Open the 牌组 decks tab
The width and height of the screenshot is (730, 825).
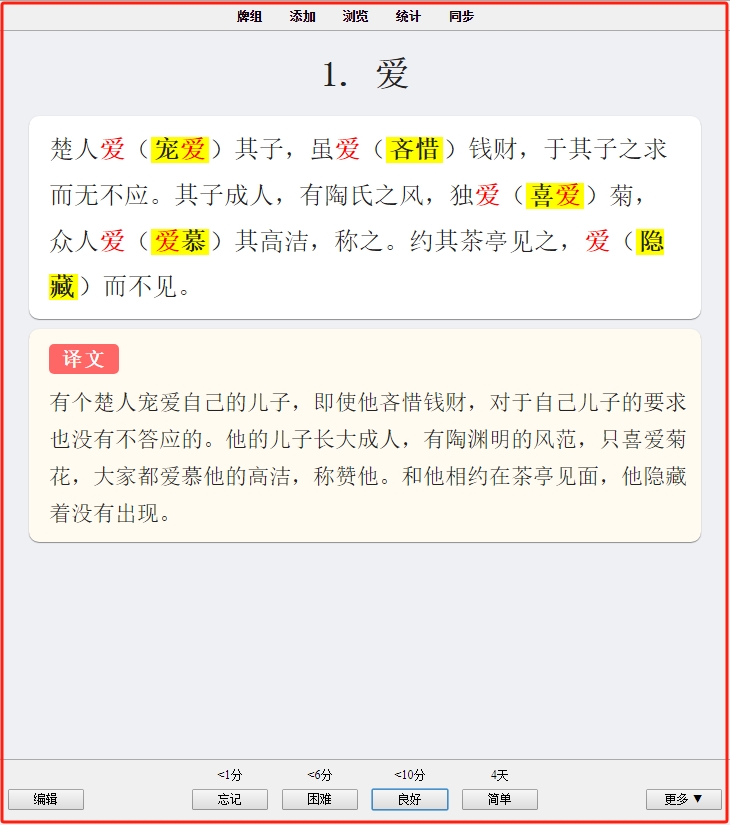coord(249,16)
